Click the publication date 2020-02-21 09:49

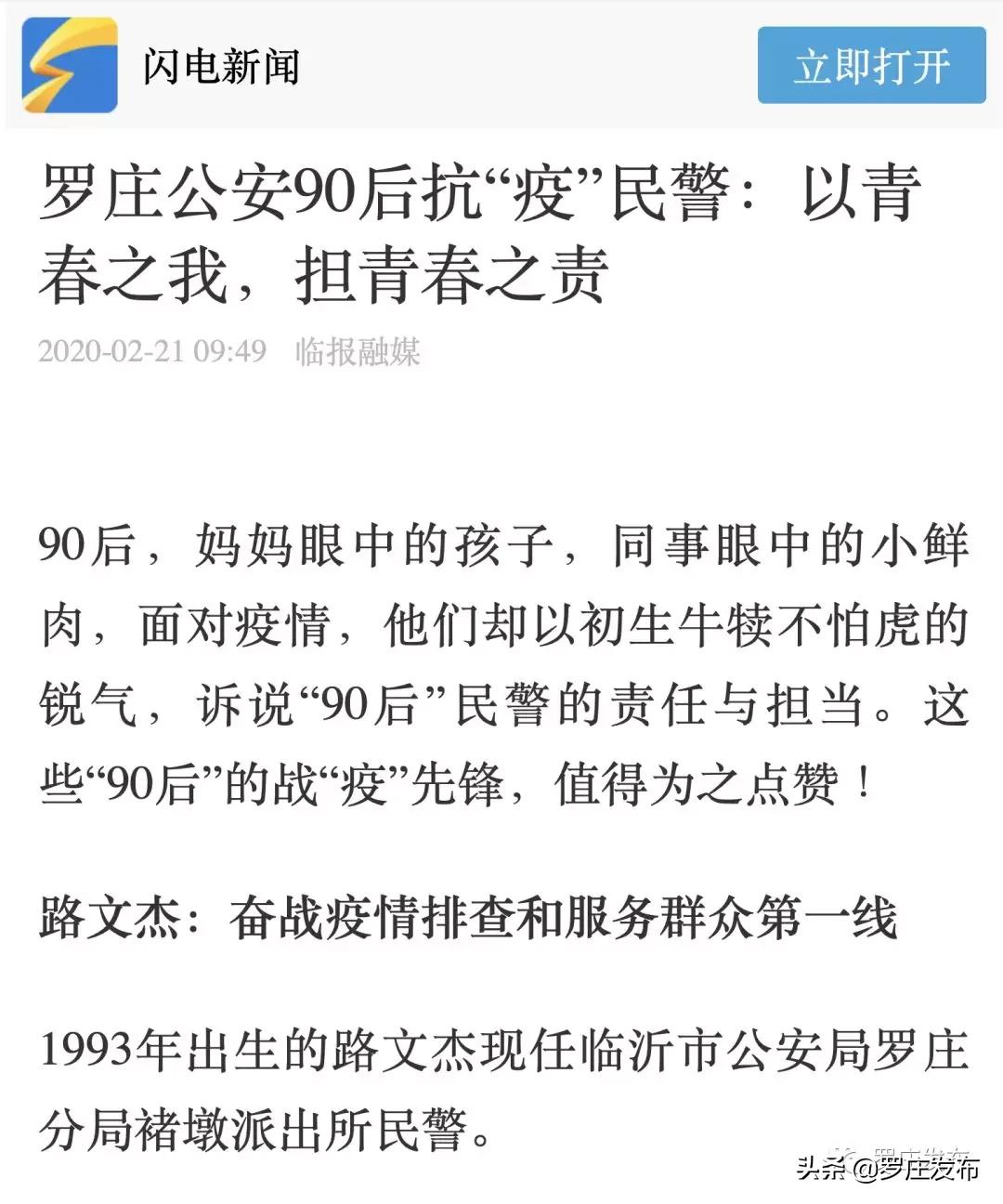click(x=153, y=351)
